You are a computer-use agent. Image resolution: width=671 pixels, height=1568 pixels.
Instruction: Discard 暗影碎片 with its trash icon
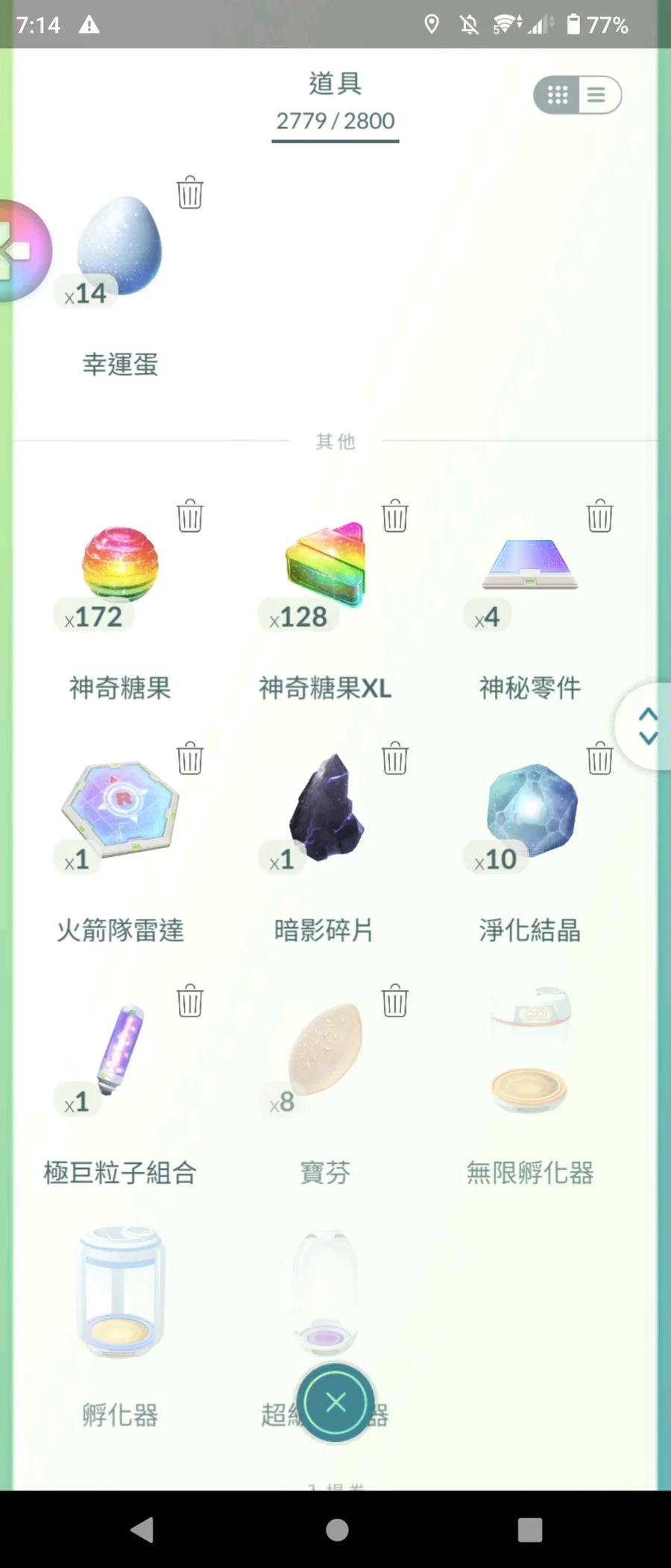[x=395, y=759]
